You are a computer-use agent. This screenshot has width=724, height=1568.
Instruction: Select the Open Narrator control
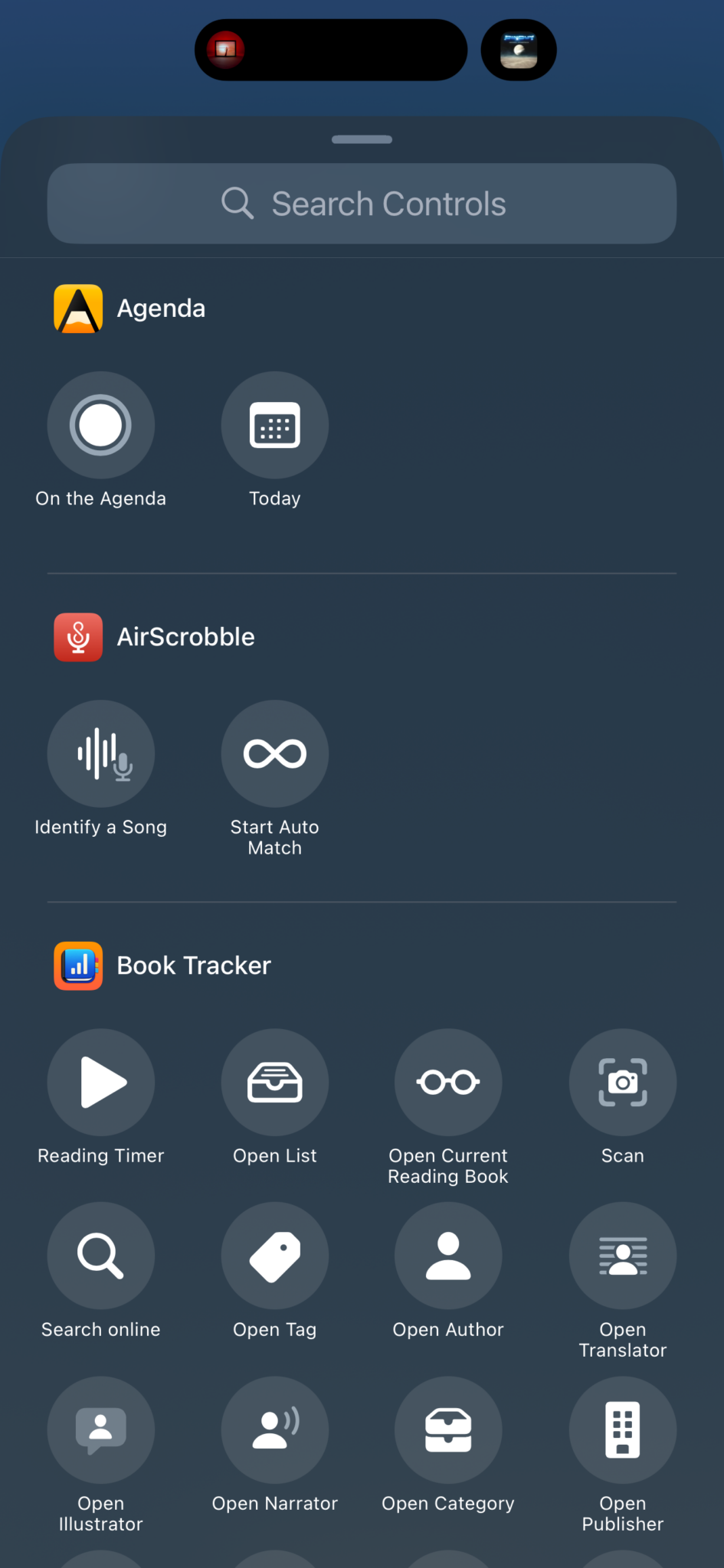[274, 1430]
